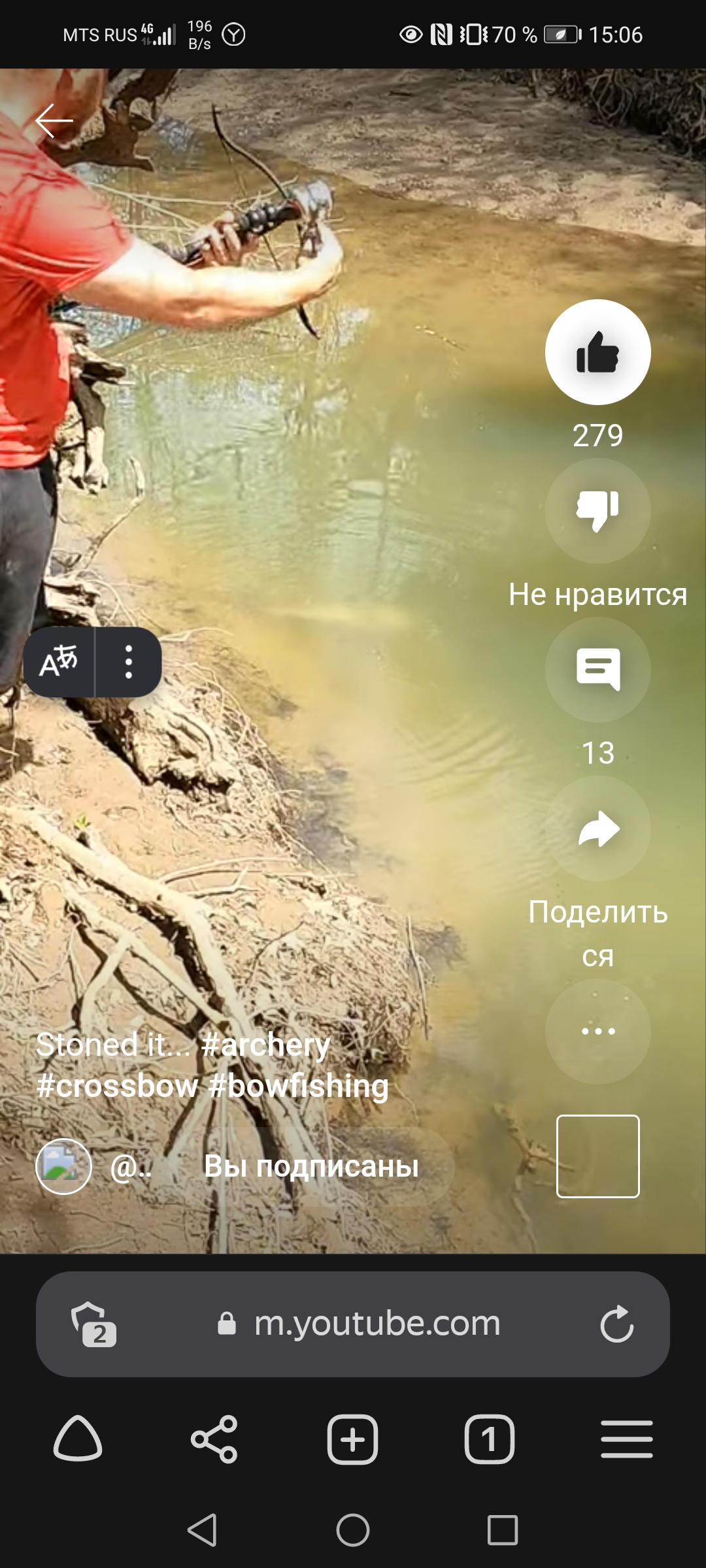This screenshot has width=706, height=1568.
Task: Go back using the top-left arrow
Action: 54,121
